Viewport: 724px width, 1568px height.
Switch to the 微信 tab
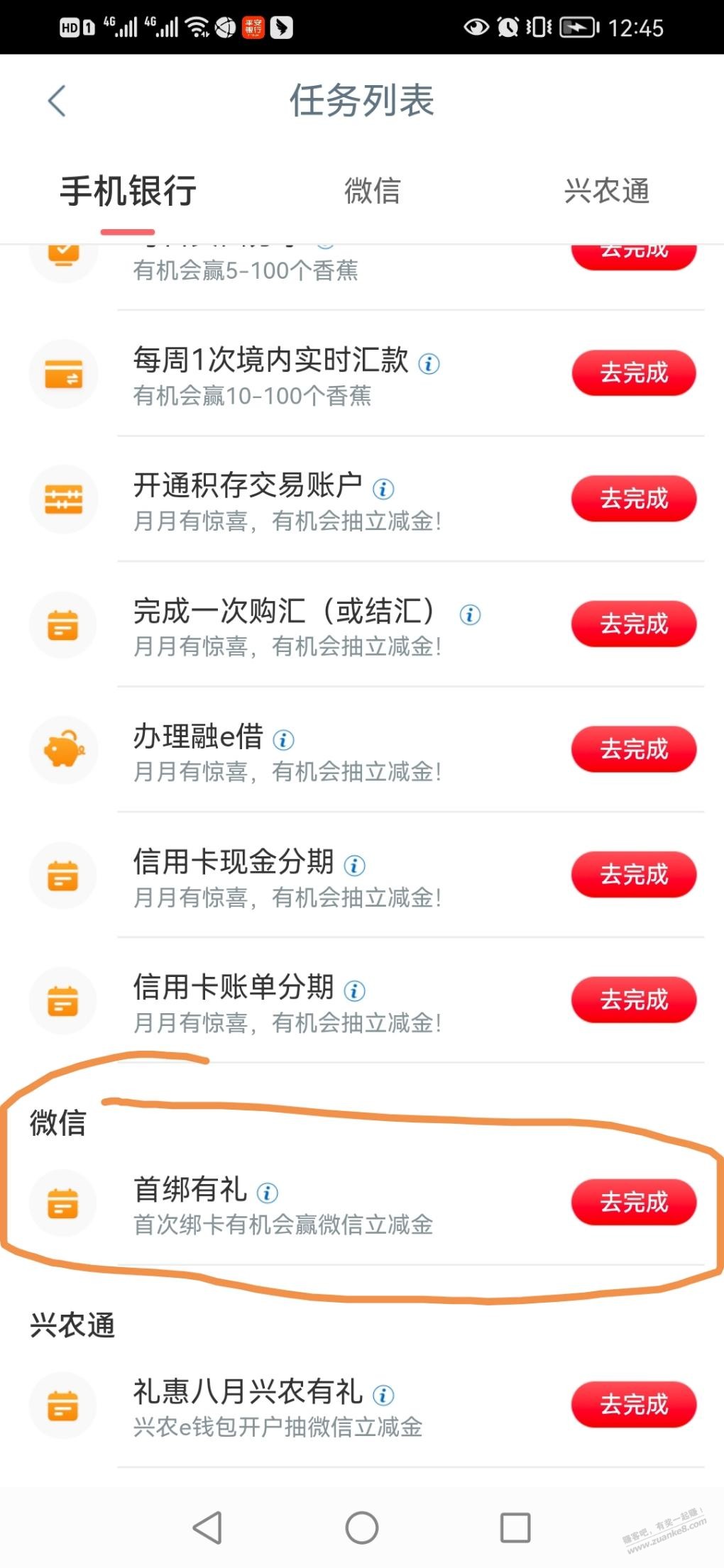click(371, 190)
